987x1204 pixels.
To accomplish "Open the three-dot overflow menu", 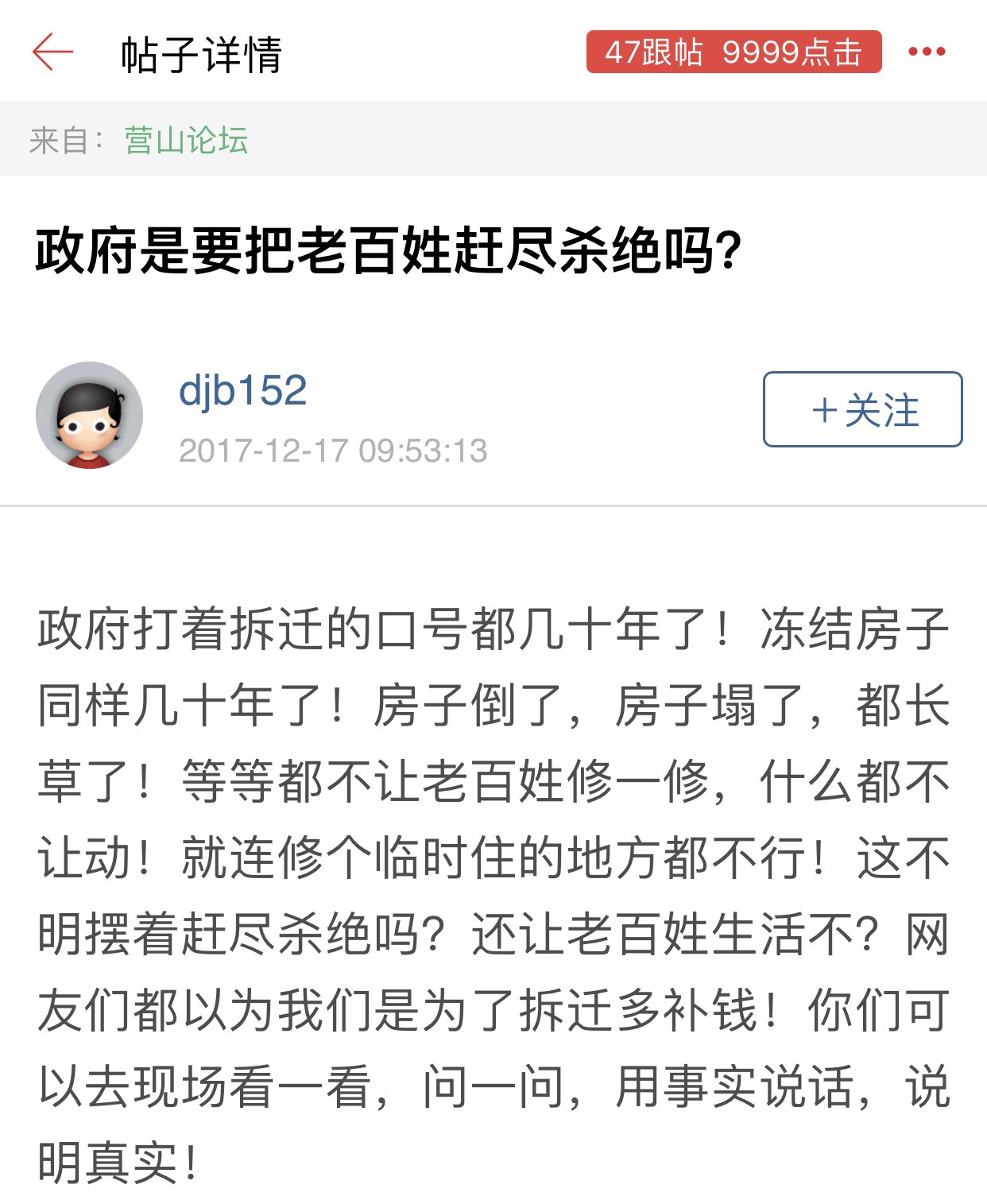I will coord(927,52).
